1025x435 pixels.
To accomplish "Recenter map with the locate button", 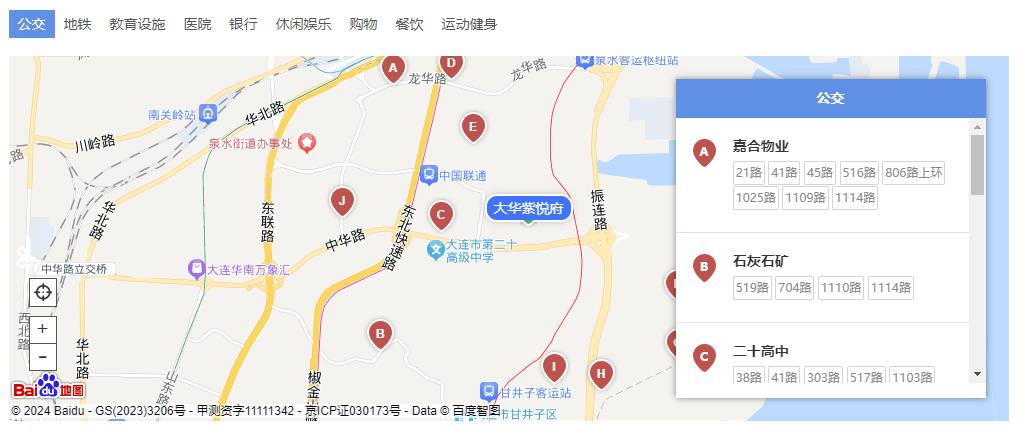I will coord(43,292).
